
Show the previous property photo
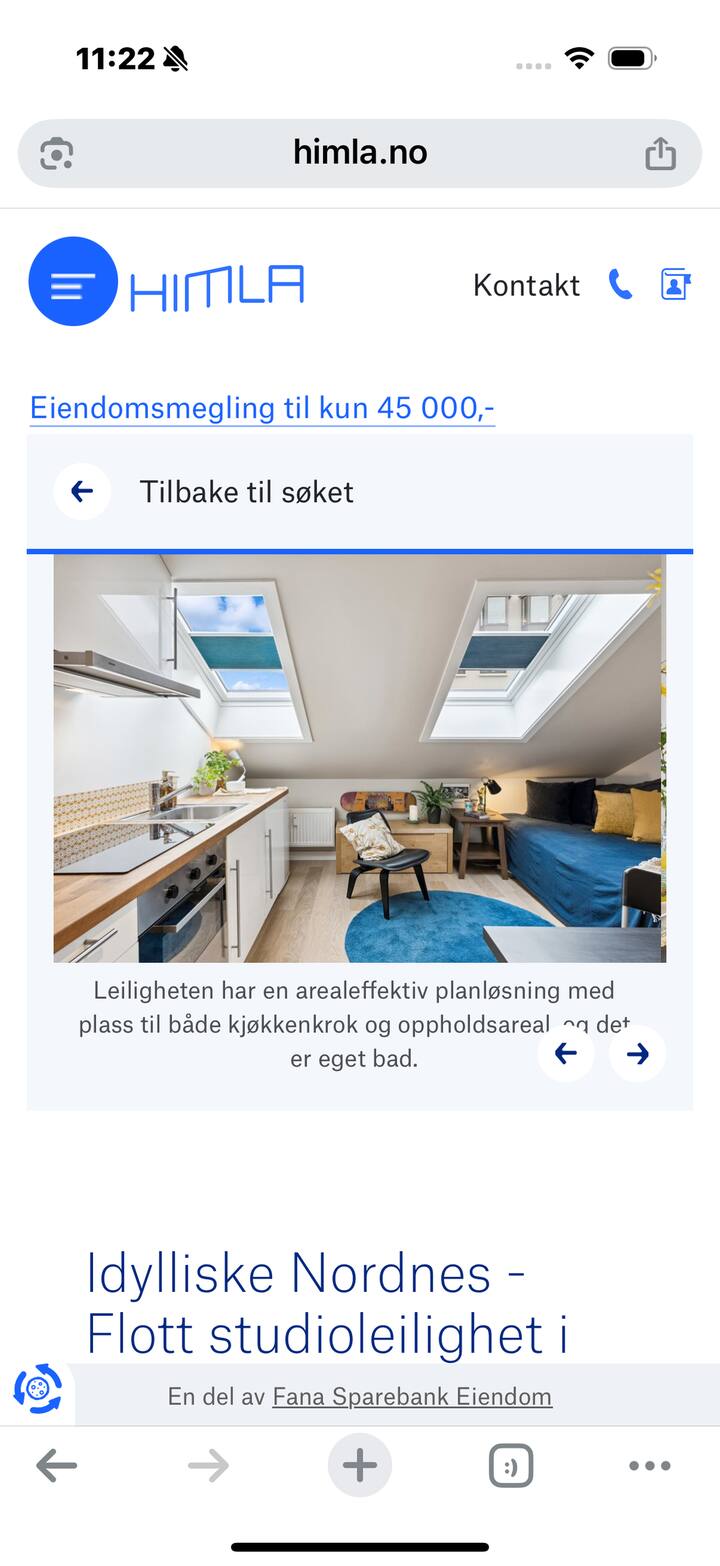566,1053
